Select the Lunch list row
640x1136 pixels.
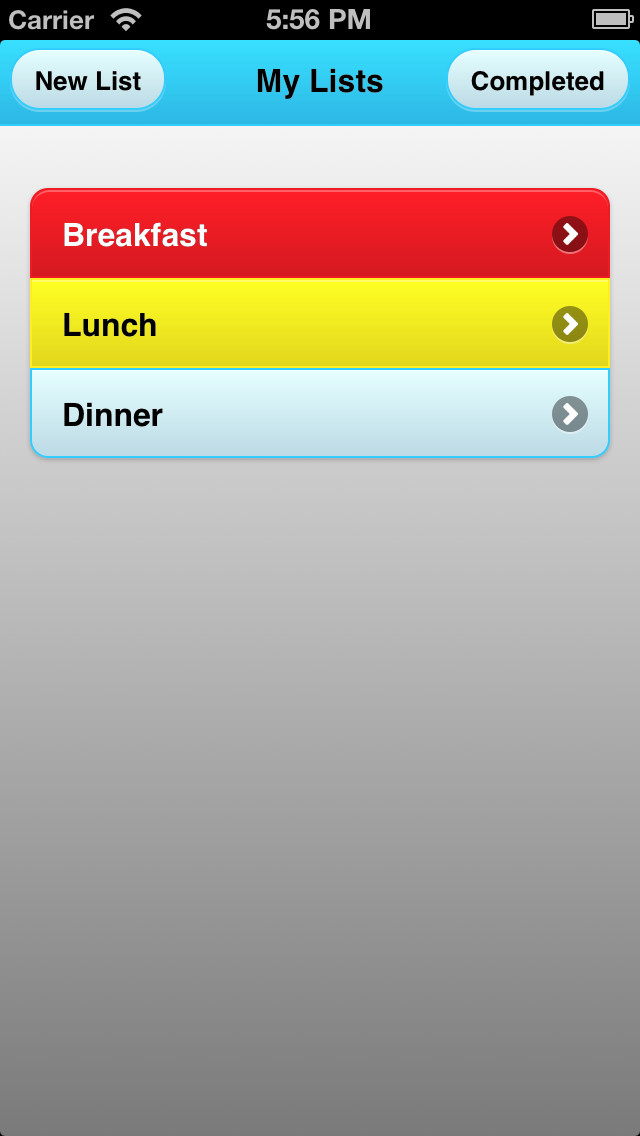[x=320, y=324]
